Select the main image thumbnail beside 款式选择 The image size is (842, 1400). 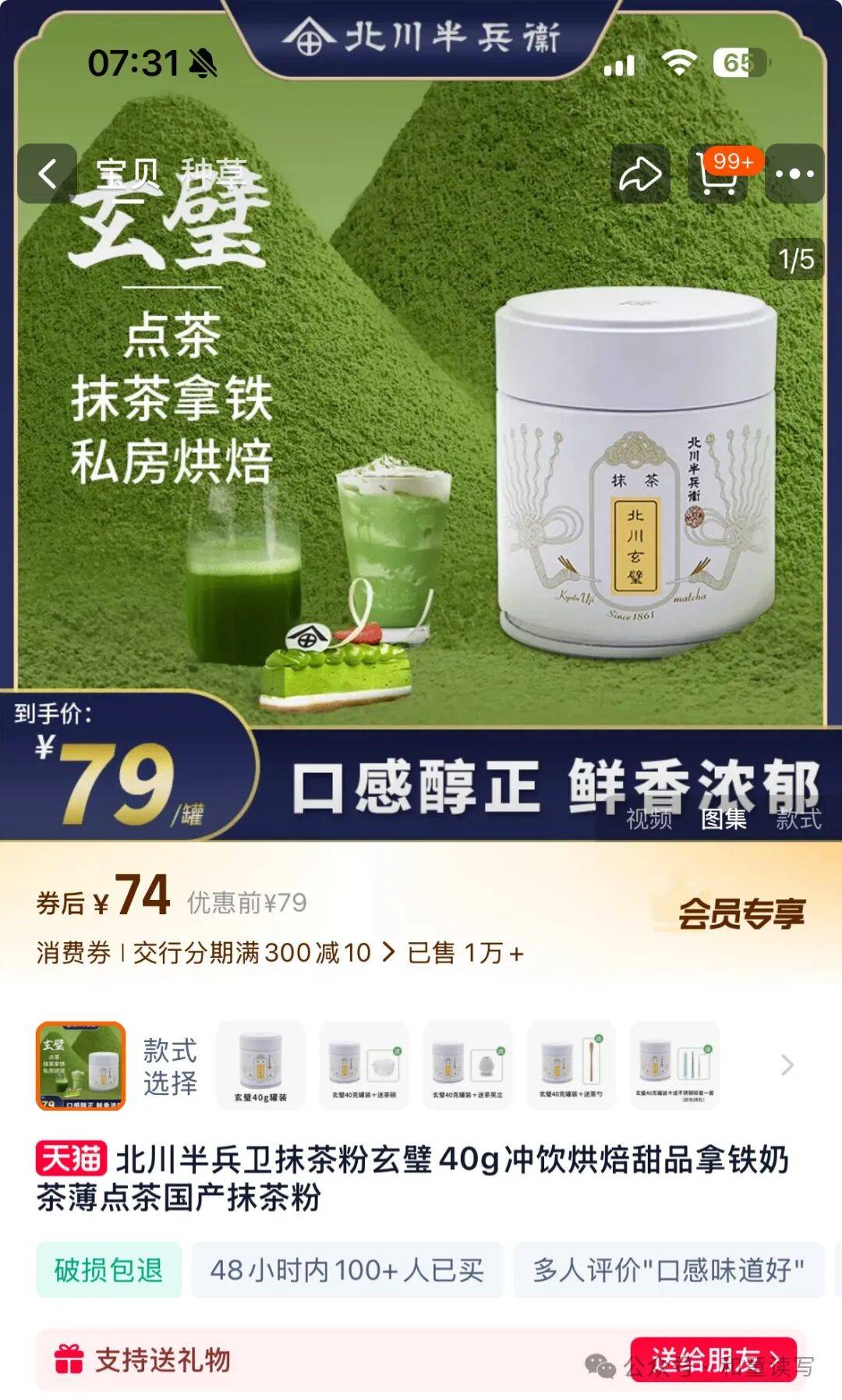(80, 1065)
